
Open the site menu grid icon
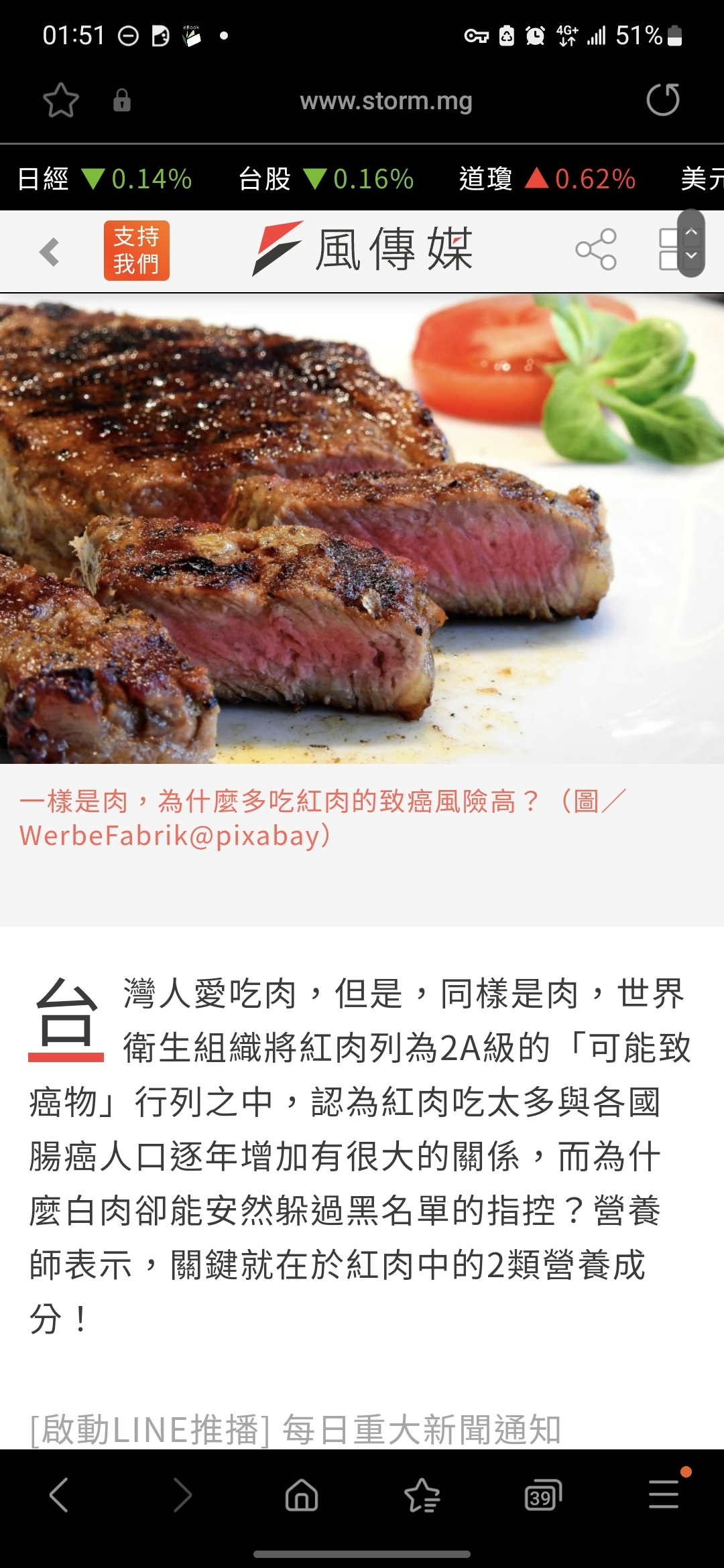(668, 249)
